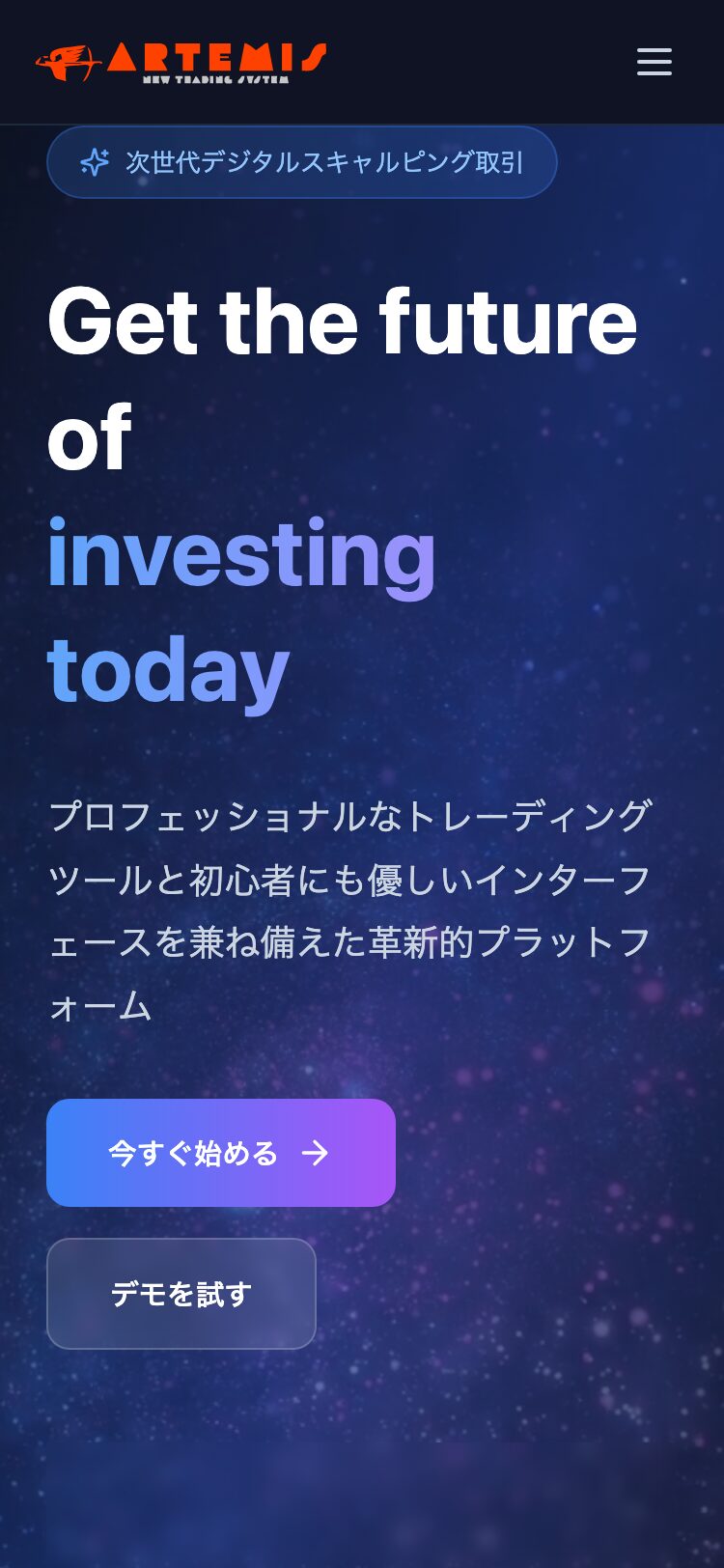The image size is (724, 1568).
Task: Tap the top bar of the hamburger icon
Action: [x=654, y=51]
